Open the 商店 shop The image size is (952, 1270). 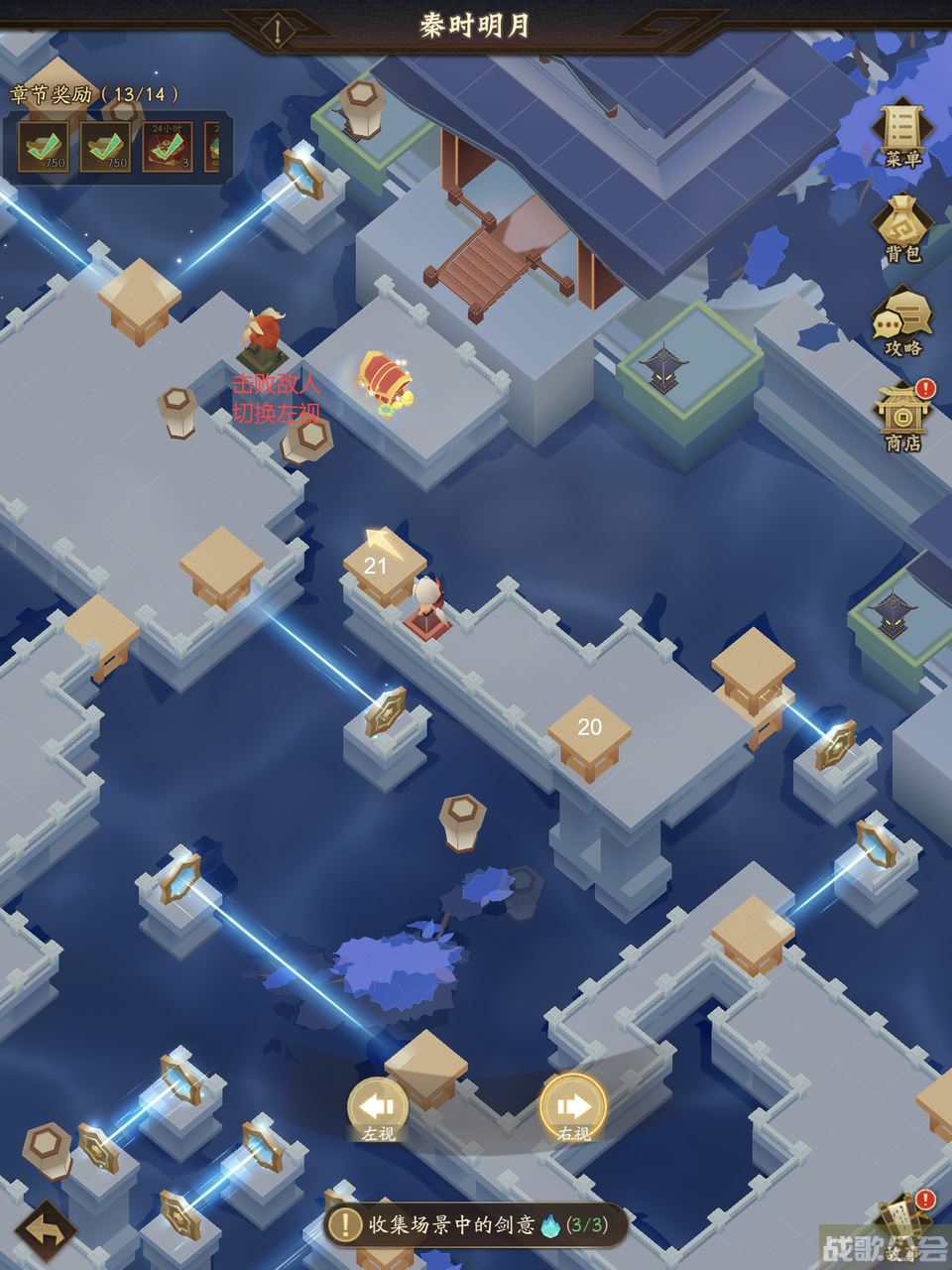point(902,415)
